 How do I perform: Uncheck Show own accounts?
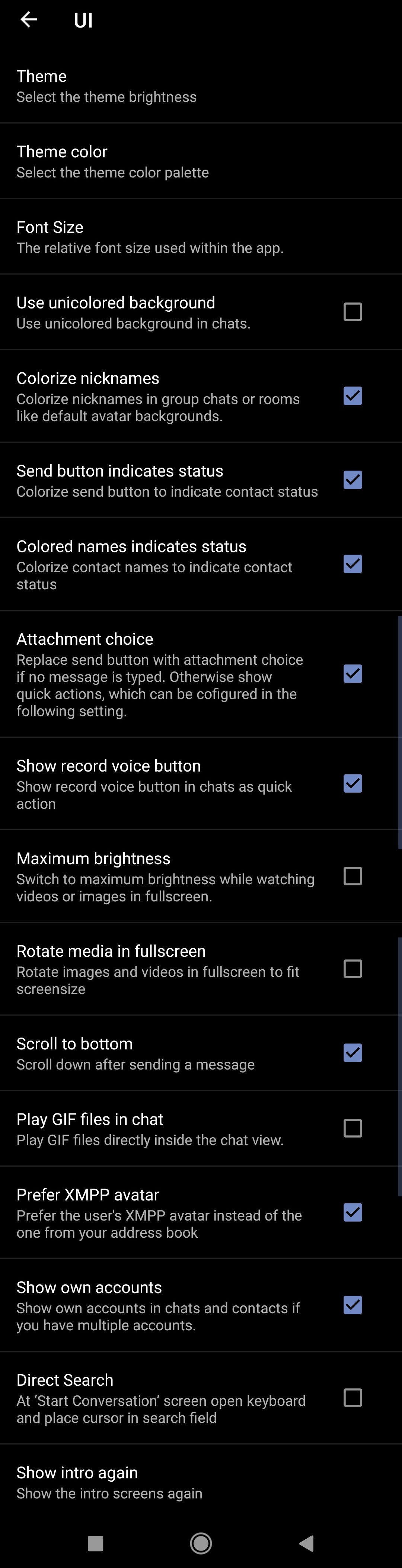(x=352, y=1305)
